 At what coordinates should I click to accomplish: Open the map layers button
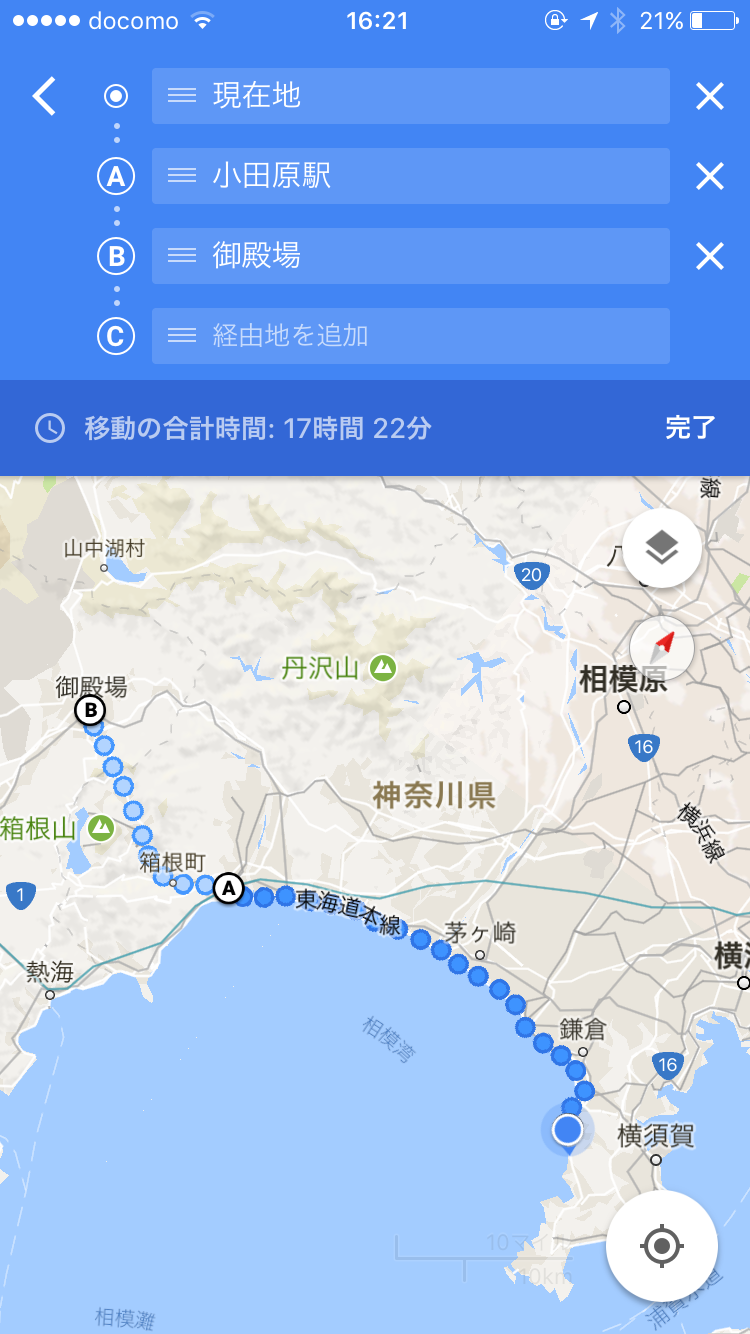661,547
